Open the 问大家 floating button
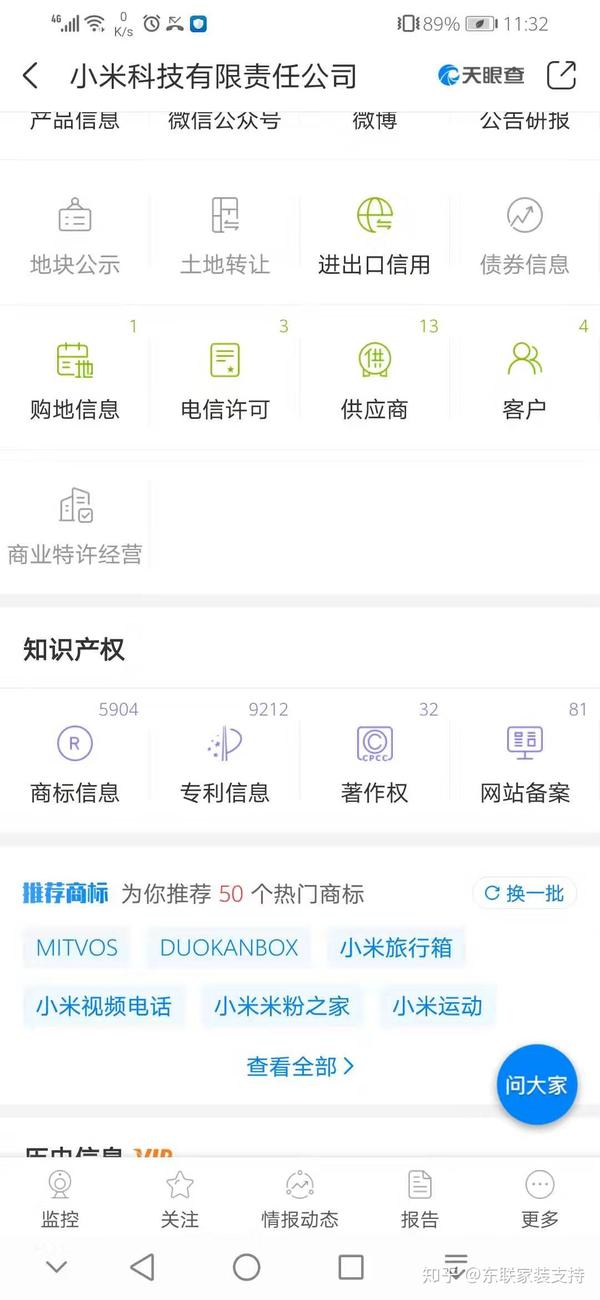The height and width of the screenshot is (1300, 600). pos(537,1084)
